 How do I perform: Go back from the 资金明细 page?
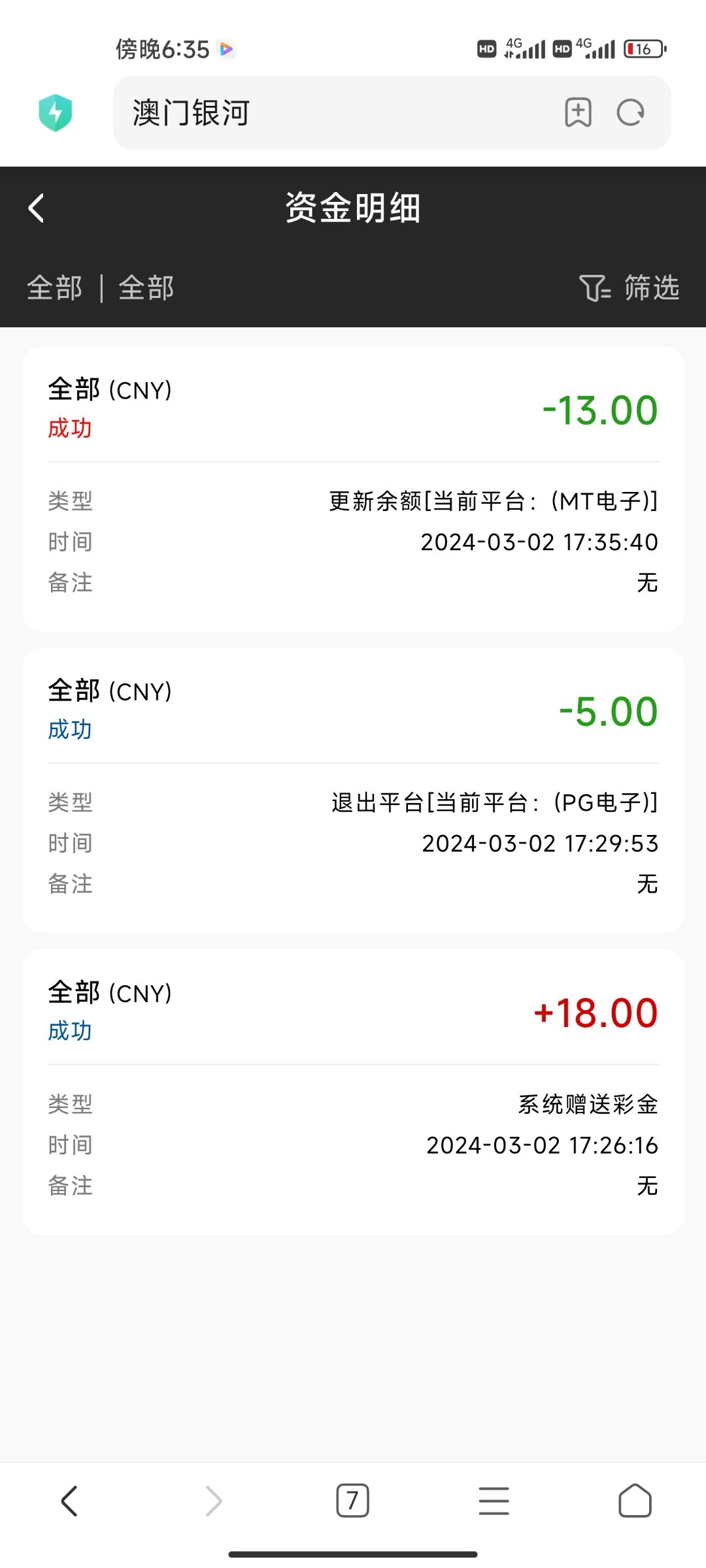(37, 208)
